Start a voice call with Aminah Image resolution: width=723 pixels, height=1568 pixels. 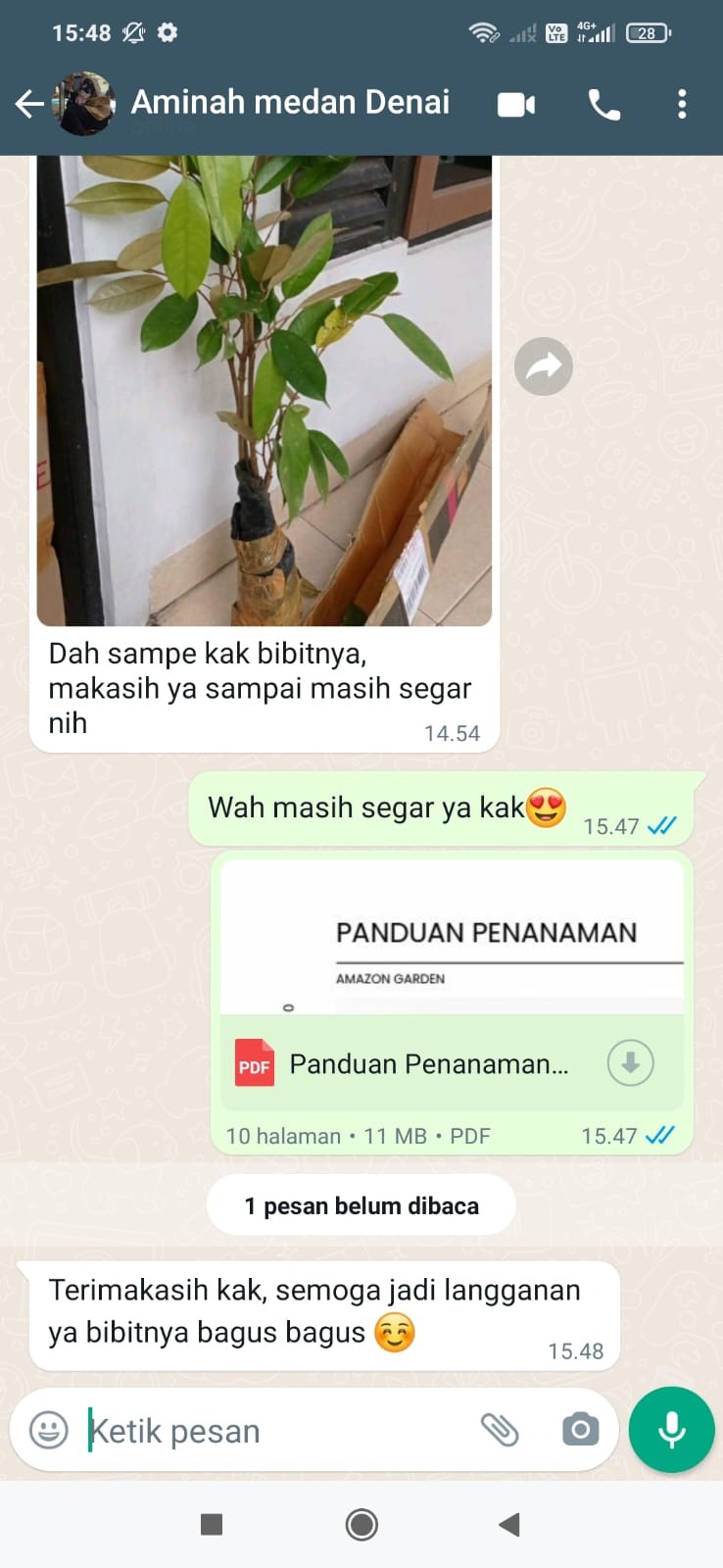pos(603,104)
